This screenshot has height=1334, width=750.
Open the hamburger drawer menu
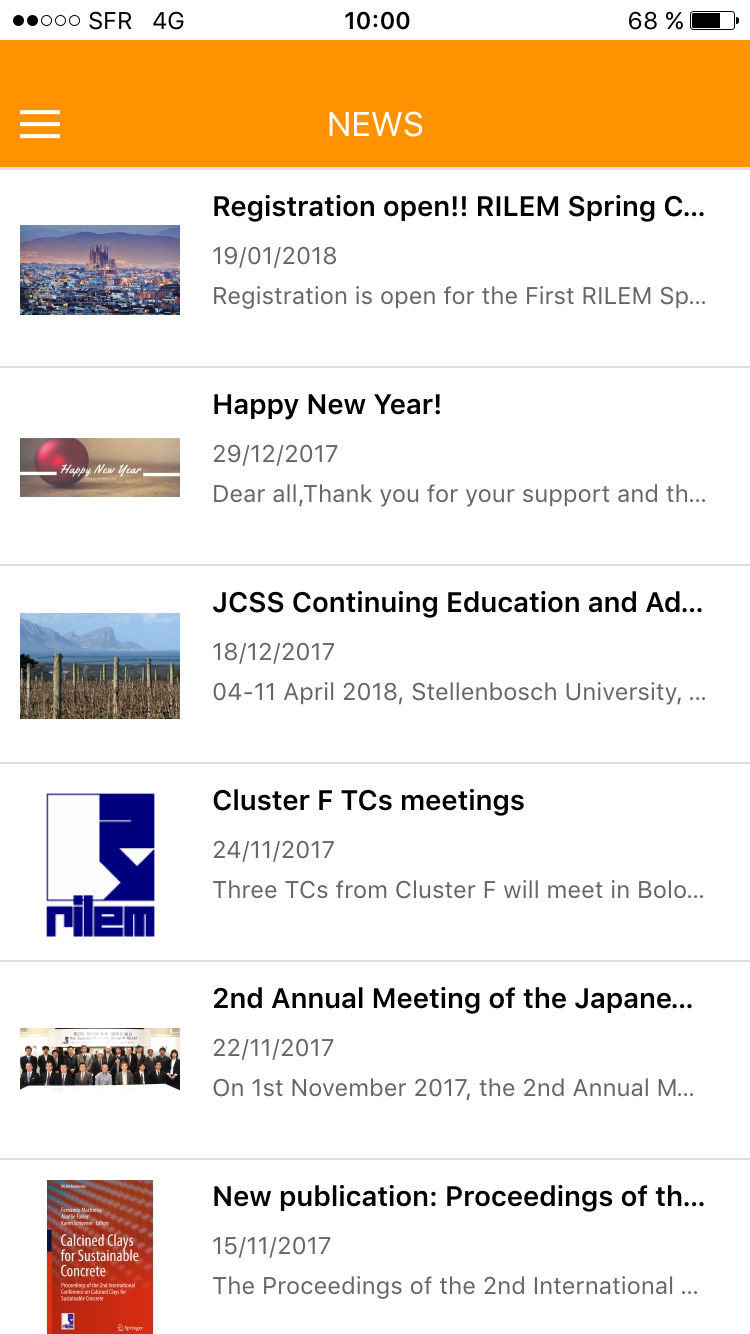[40, 124]
